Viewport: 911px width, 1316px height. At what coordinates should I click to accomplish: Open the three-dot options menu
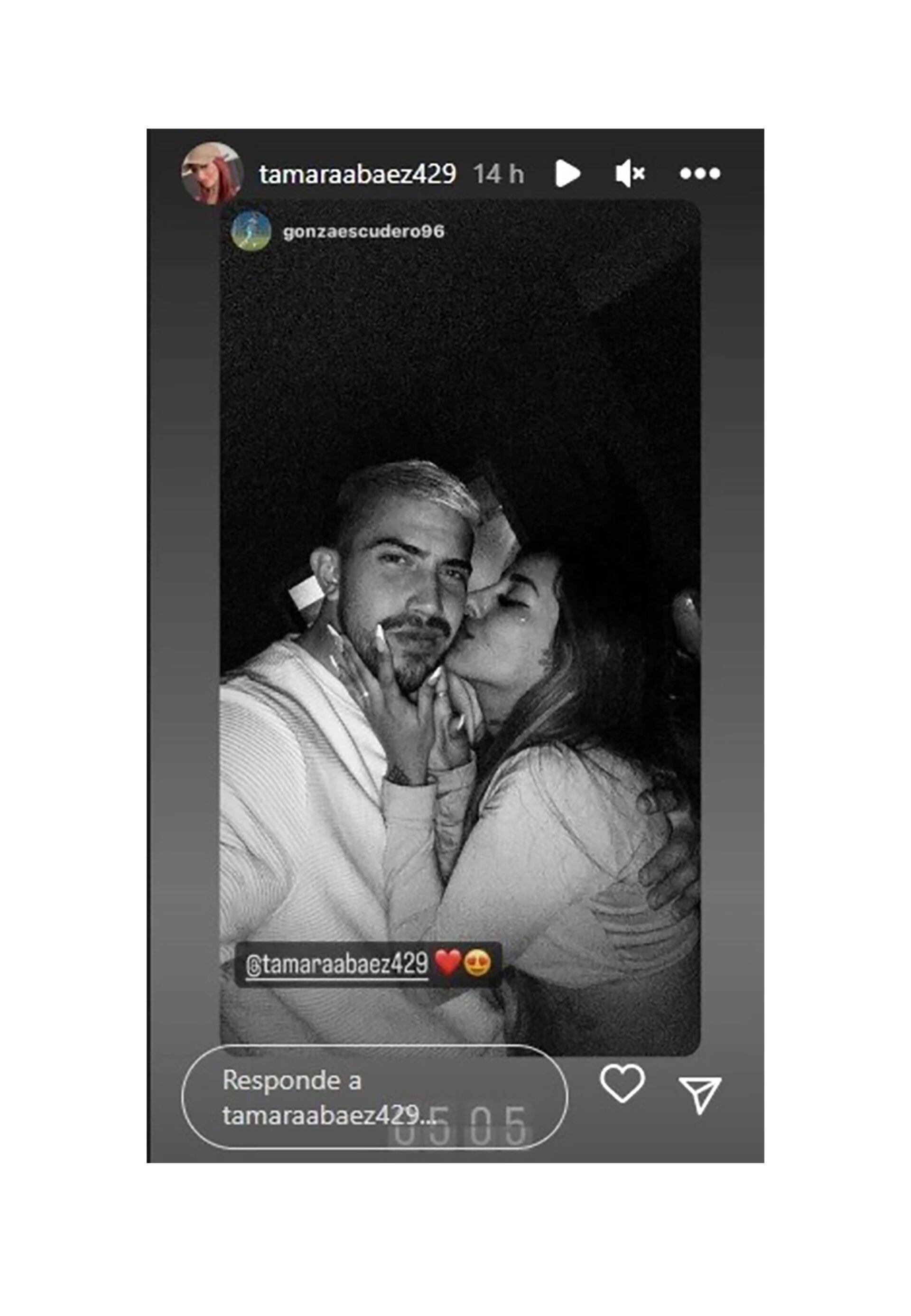pos(700,173)
